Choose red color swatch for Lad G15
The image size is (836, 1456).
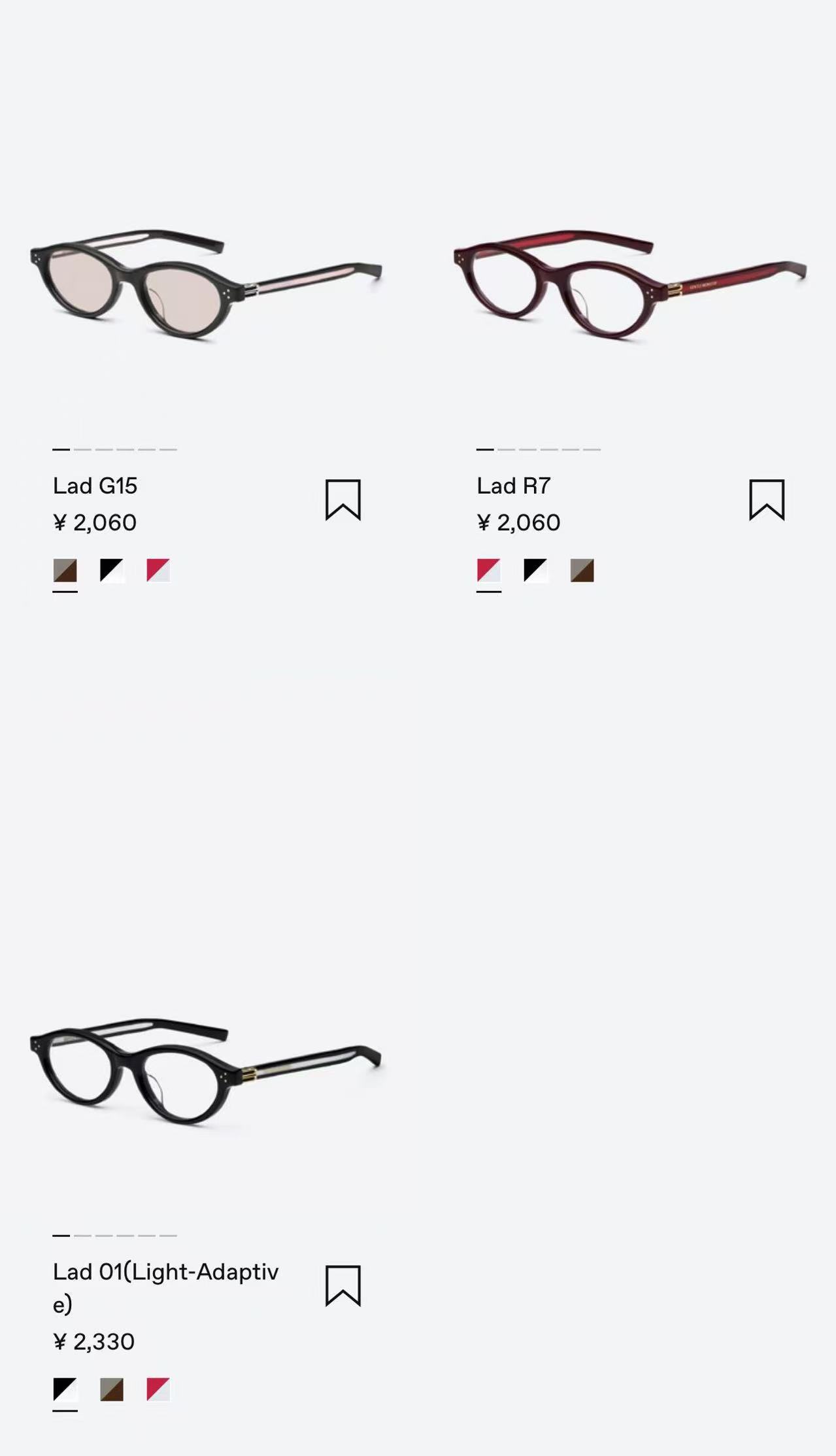pyautogui.click(x=158, y=570)
